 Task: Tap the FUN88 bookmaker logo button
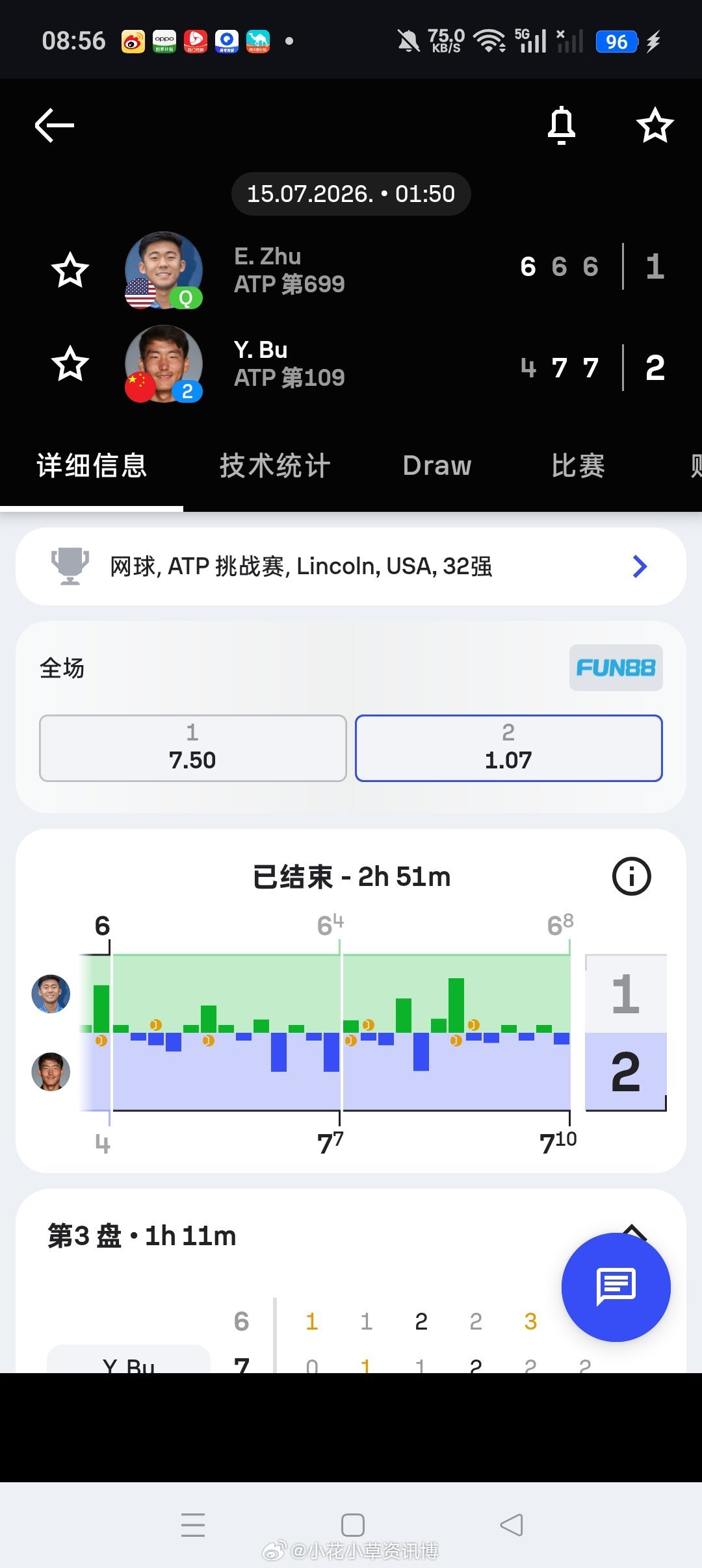tap(616, 668)
